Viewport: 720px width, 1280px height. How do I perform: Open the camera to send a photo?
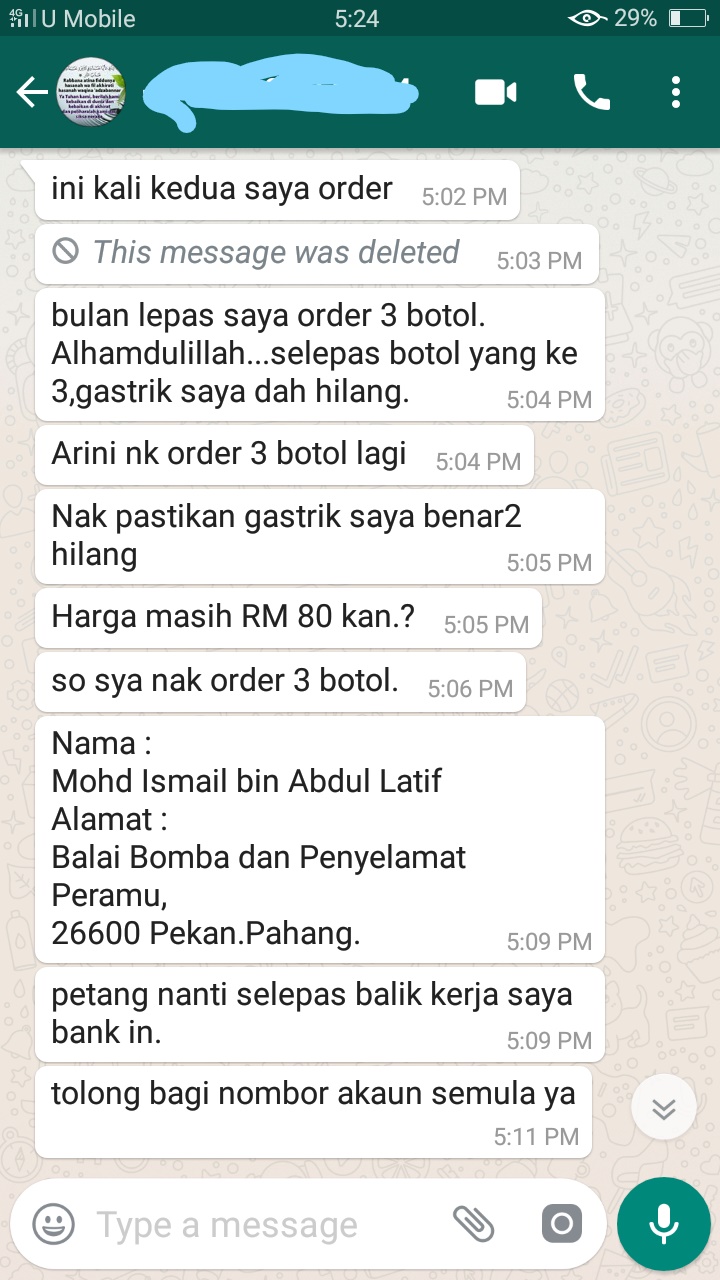tap(562, 1223)
